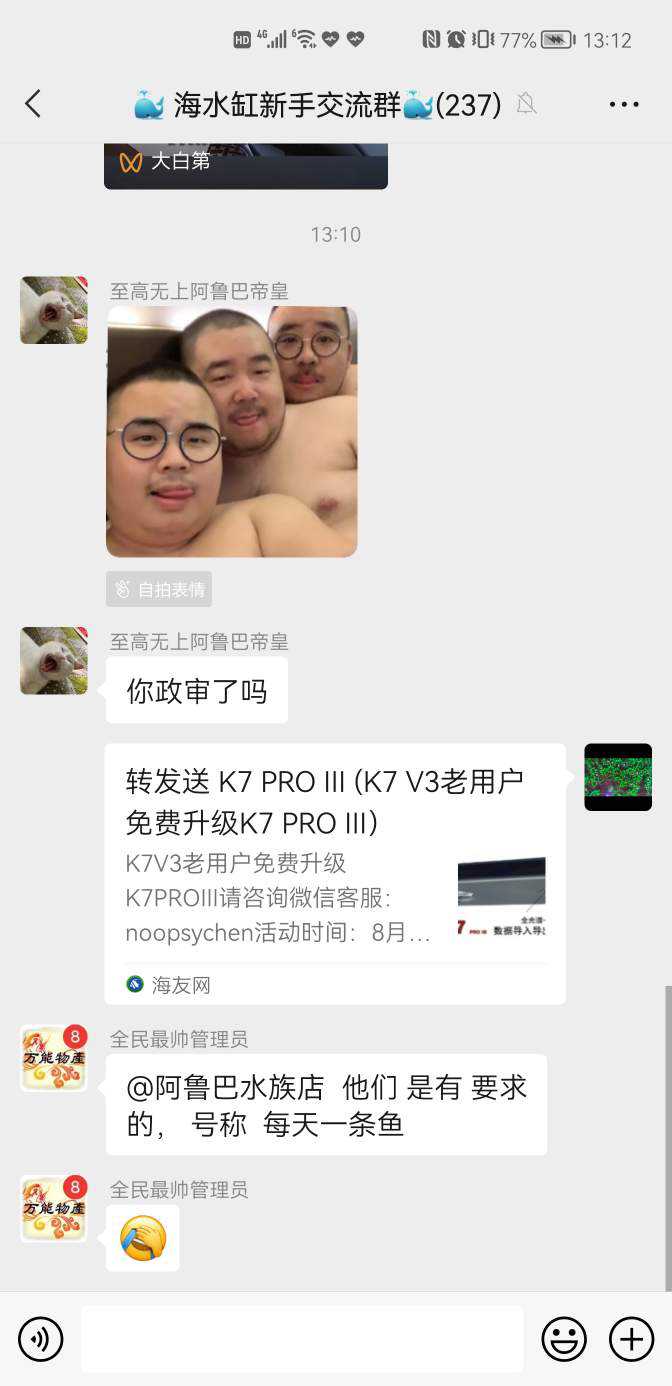The image size is (672, 1386).
Task: Open the avatar beside the 每天一条鱼 message
Action: pyautogui.click(x=54, y=1058)
